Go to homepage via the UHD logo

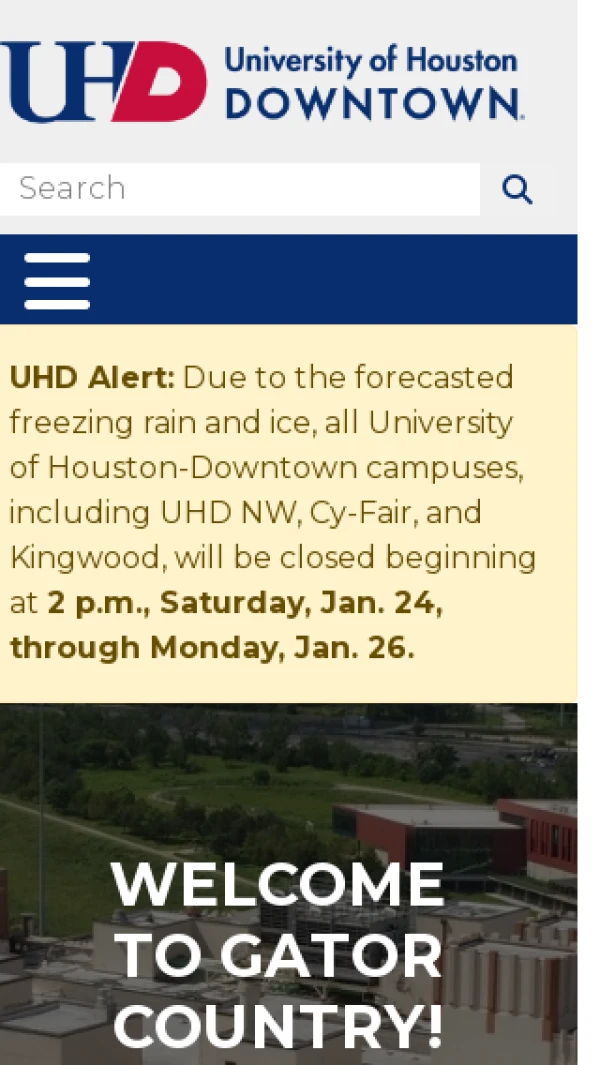[x=262, y=82]
